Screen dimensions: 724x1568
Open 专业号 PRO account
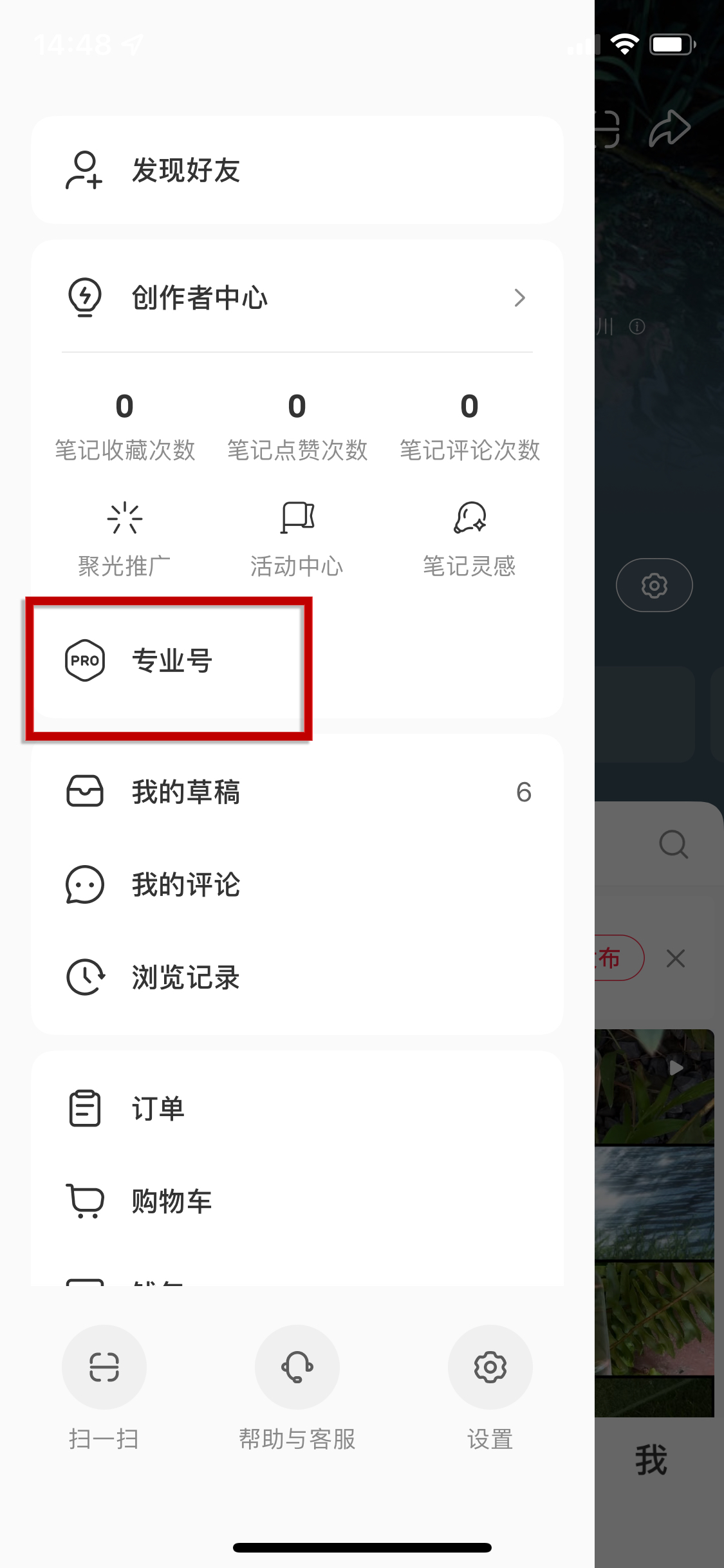coord(171,661)
